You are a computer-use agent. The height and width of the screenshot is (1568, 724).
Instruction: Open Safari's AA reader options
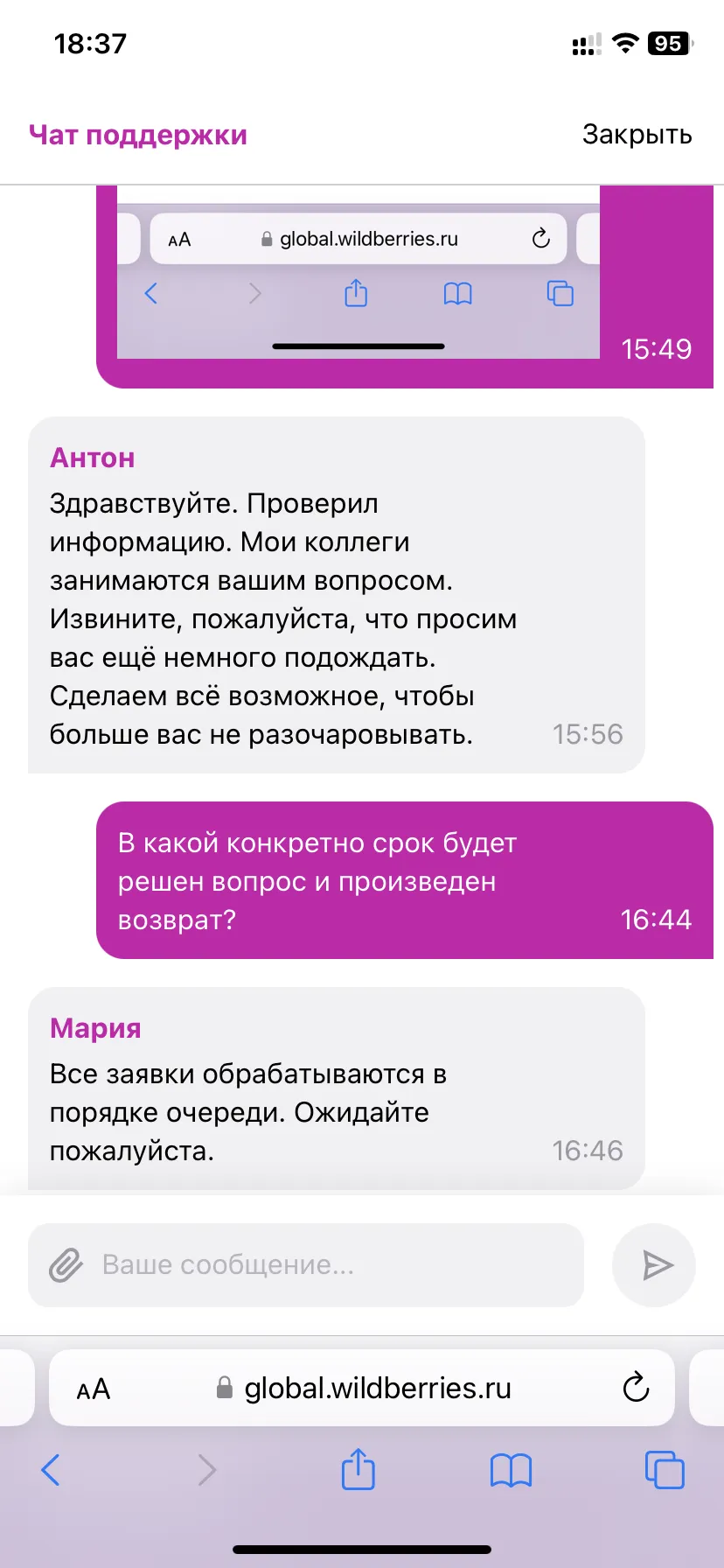pos(94,1389)
